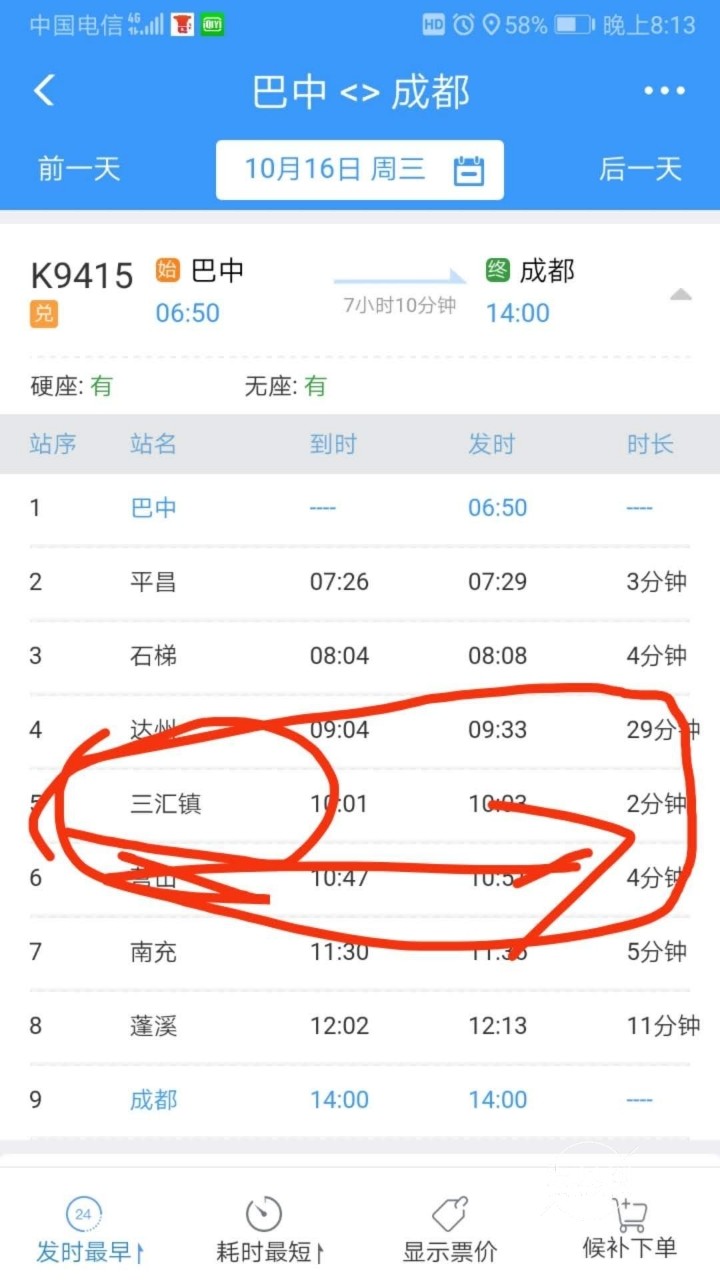This screenshot has width=720, height=1280.
Task: Go to the next day (后一天)
Action: point(640,169)
